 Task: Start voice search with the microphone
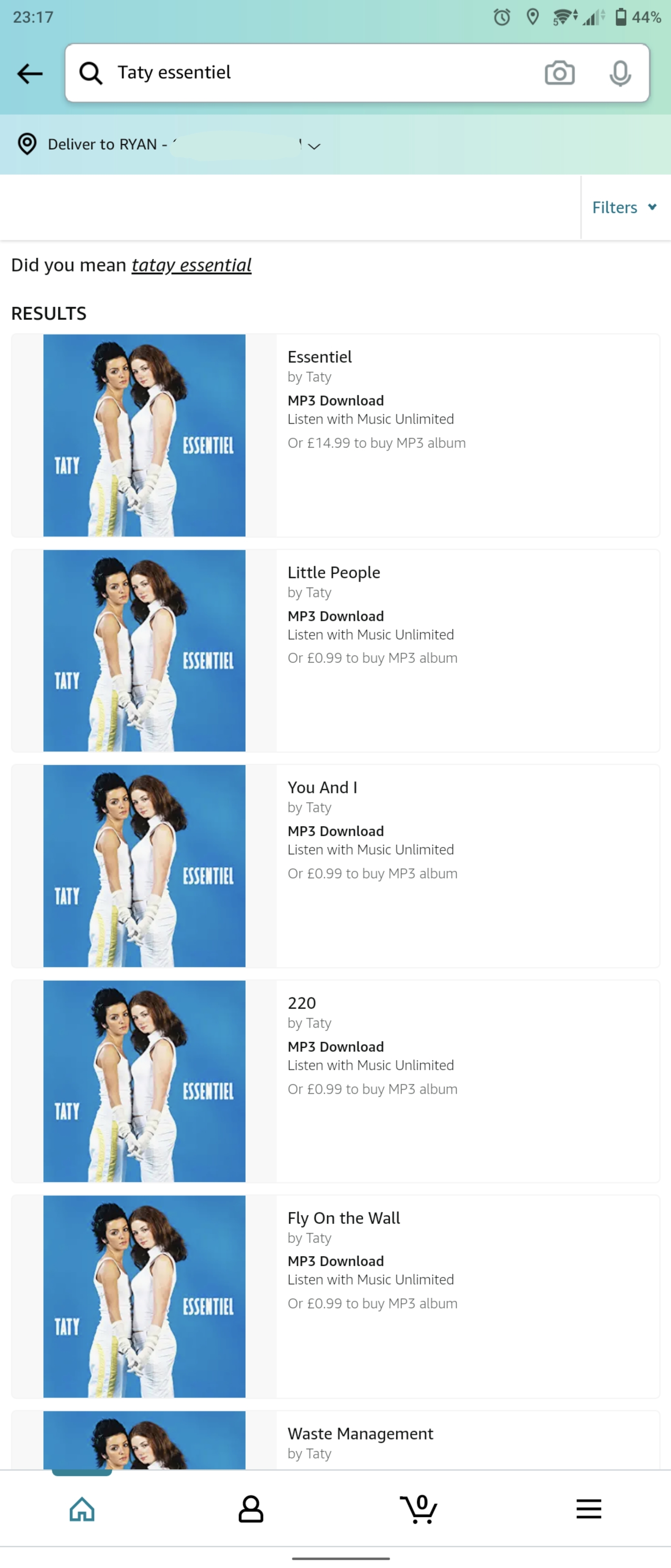620,73
